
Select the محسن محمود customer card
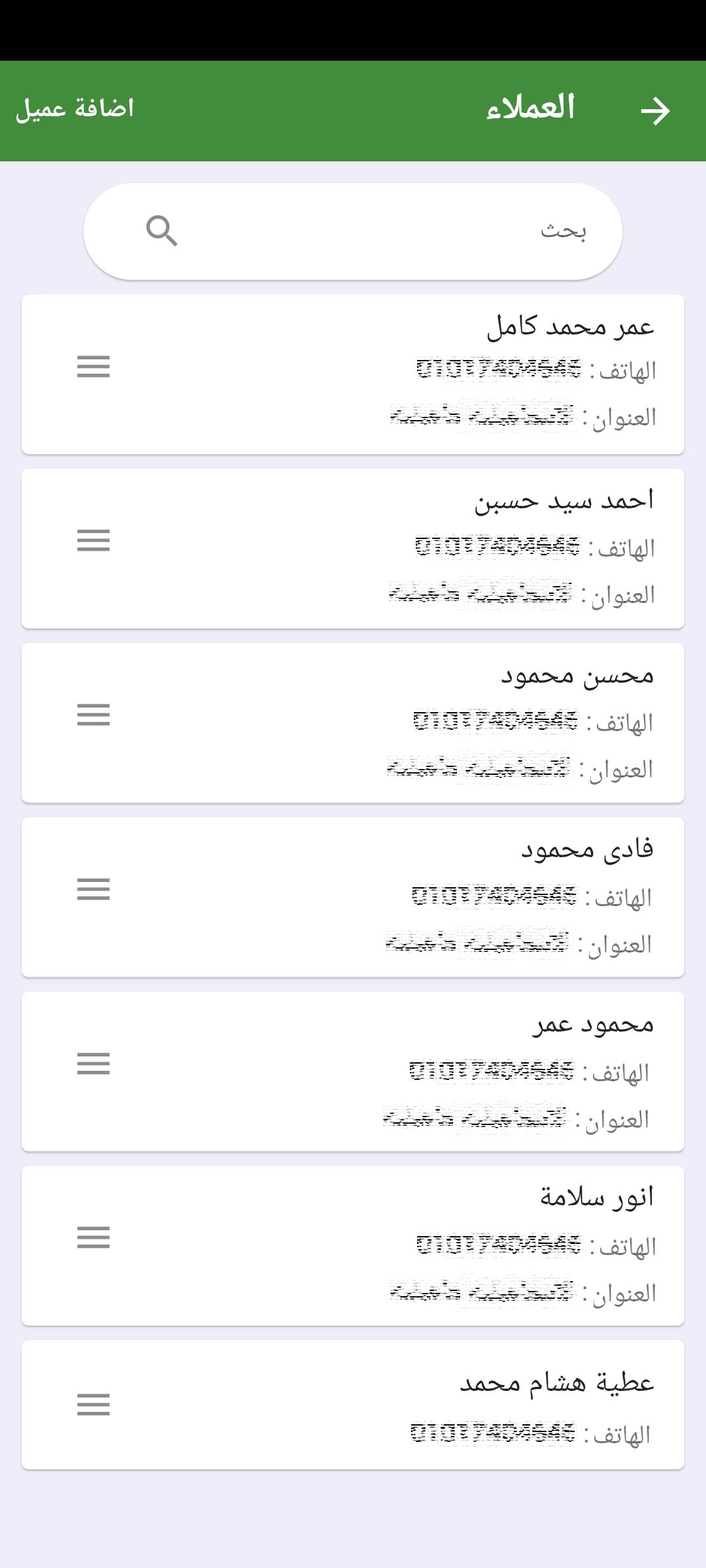(353, 723)
